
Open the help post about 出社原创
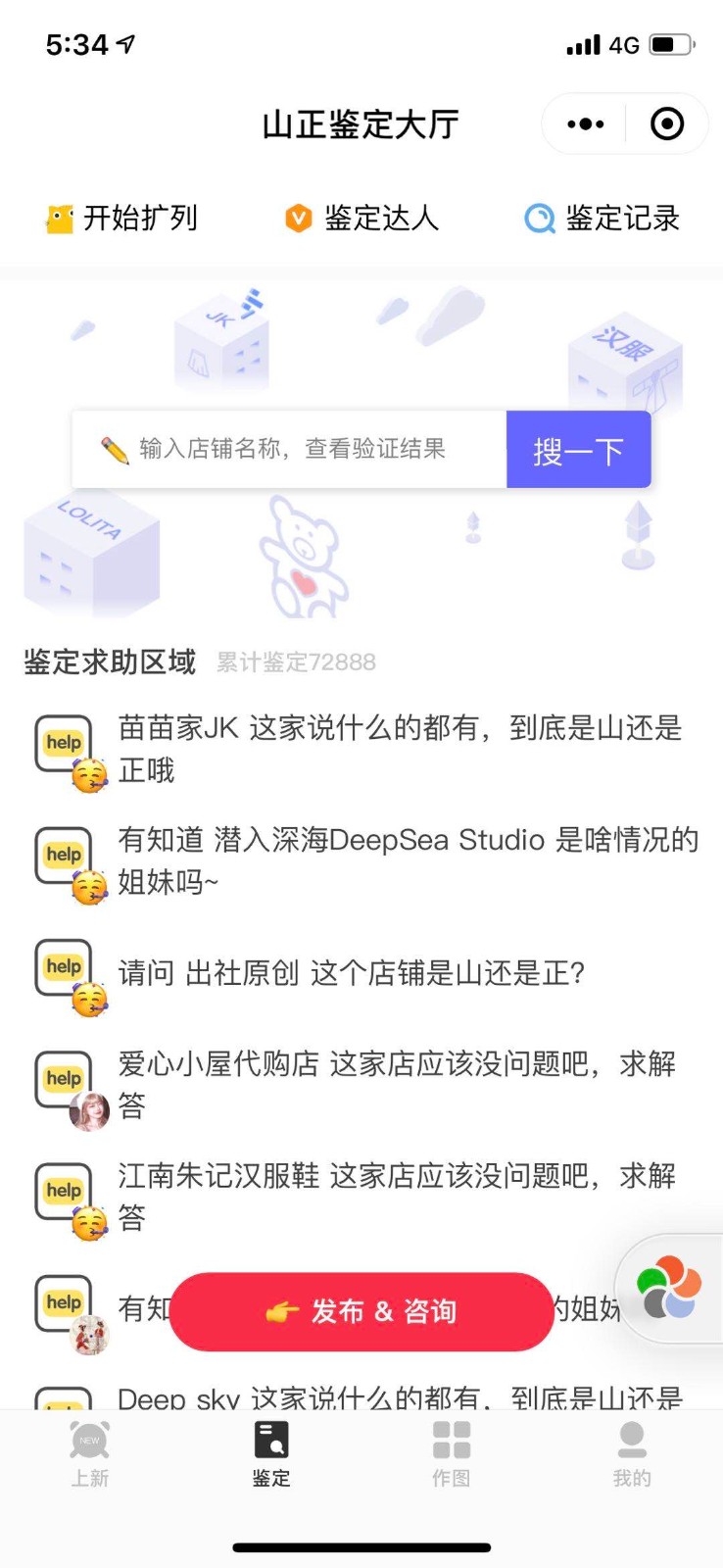point(361,973)
